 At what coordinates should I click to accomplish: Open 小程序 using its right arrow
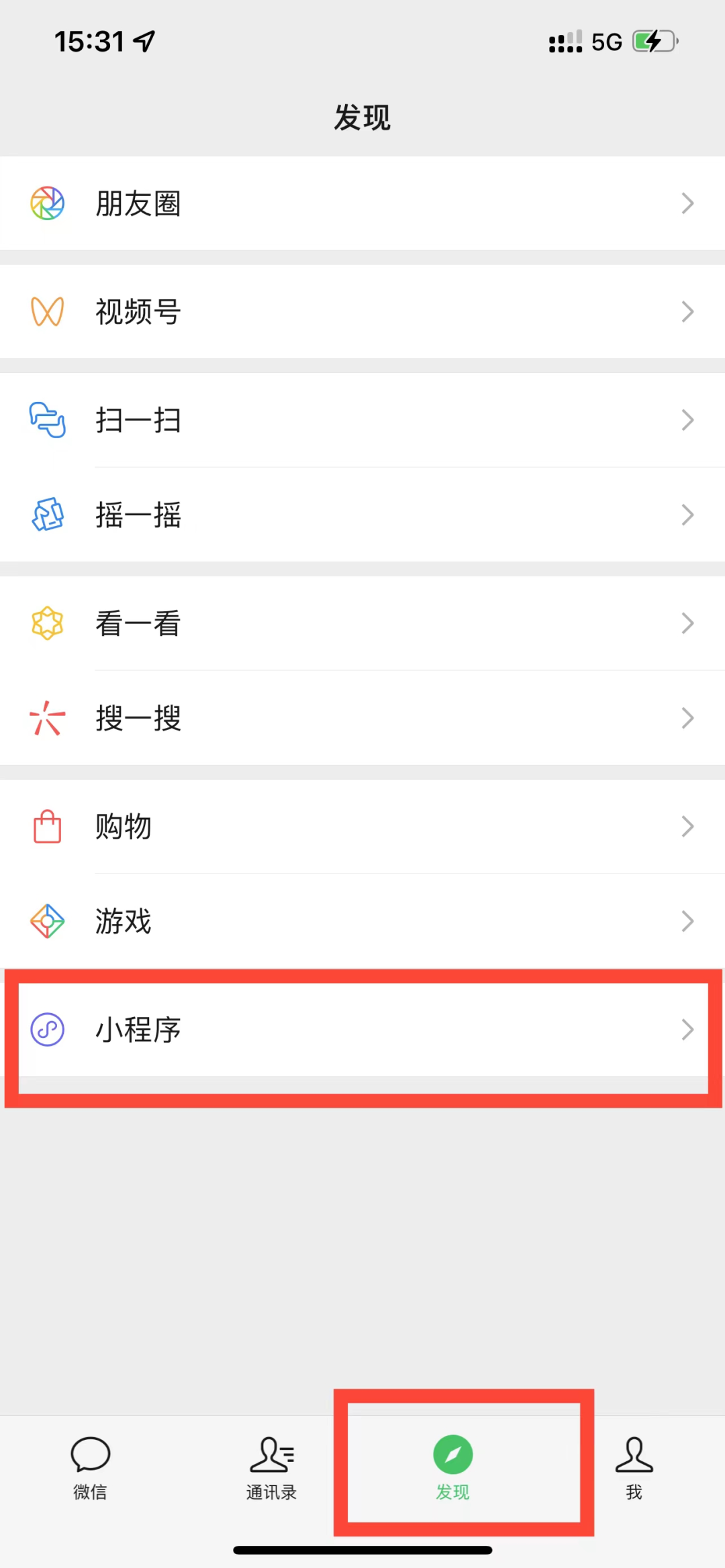click(x=687, y=1030)
